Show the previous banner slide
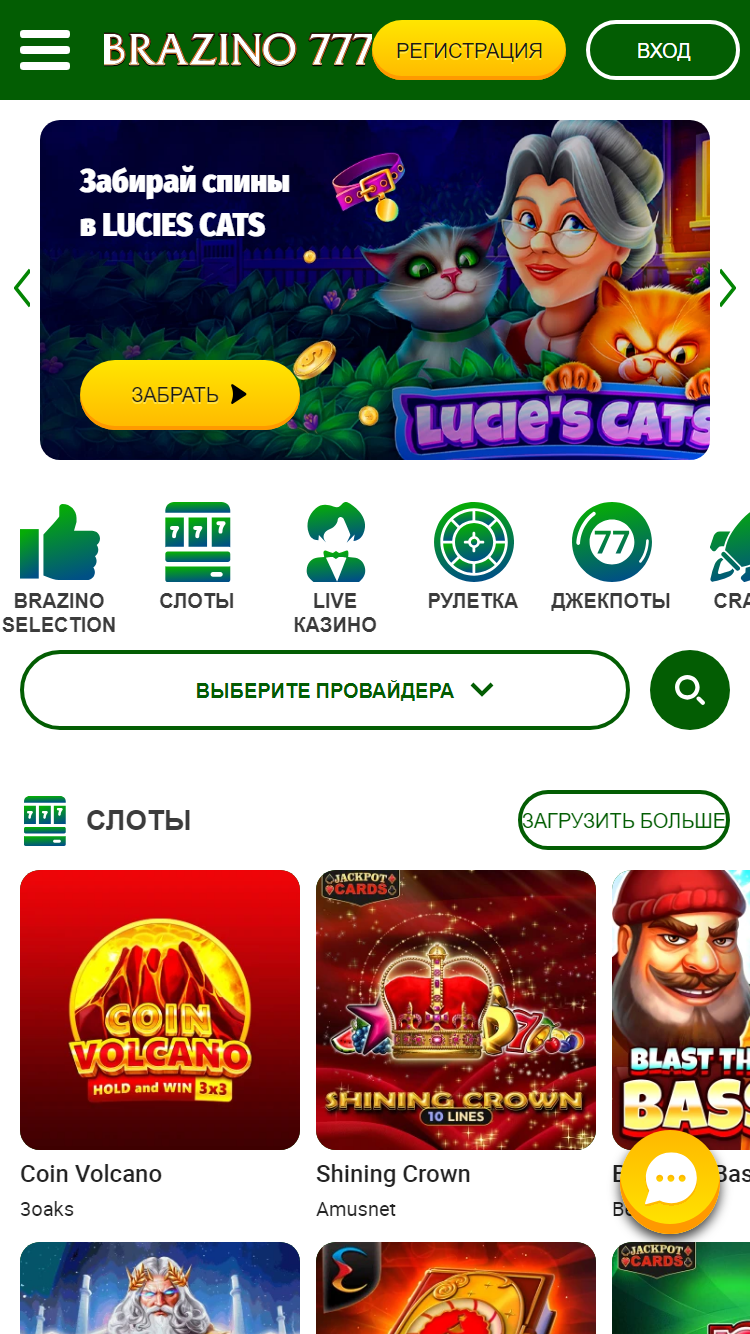The width and height of the screenshot is (750, 1334). coord(22,288)
